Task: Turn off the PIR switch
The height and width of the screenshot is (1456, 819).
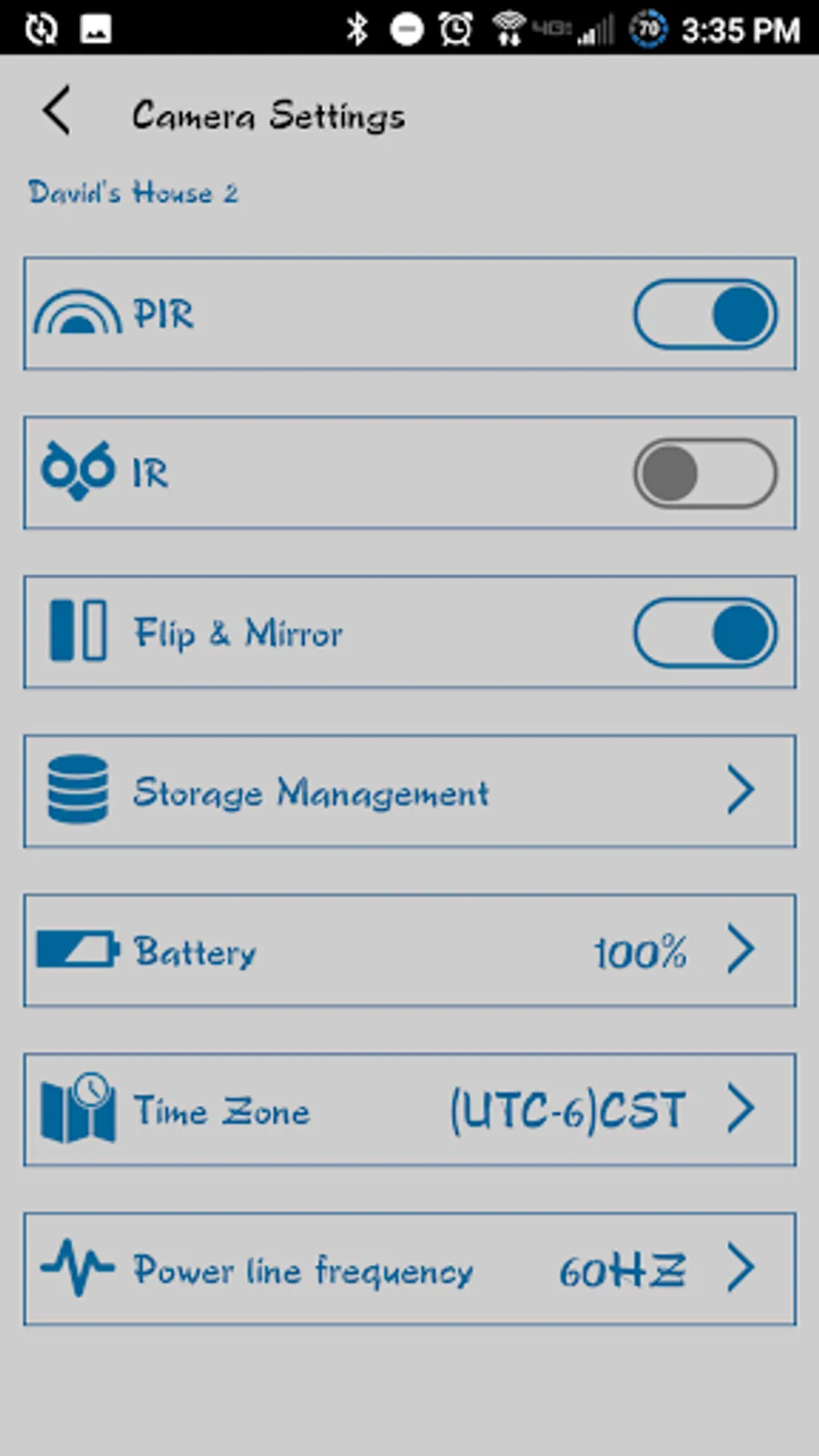Action: tap(705, 314)
